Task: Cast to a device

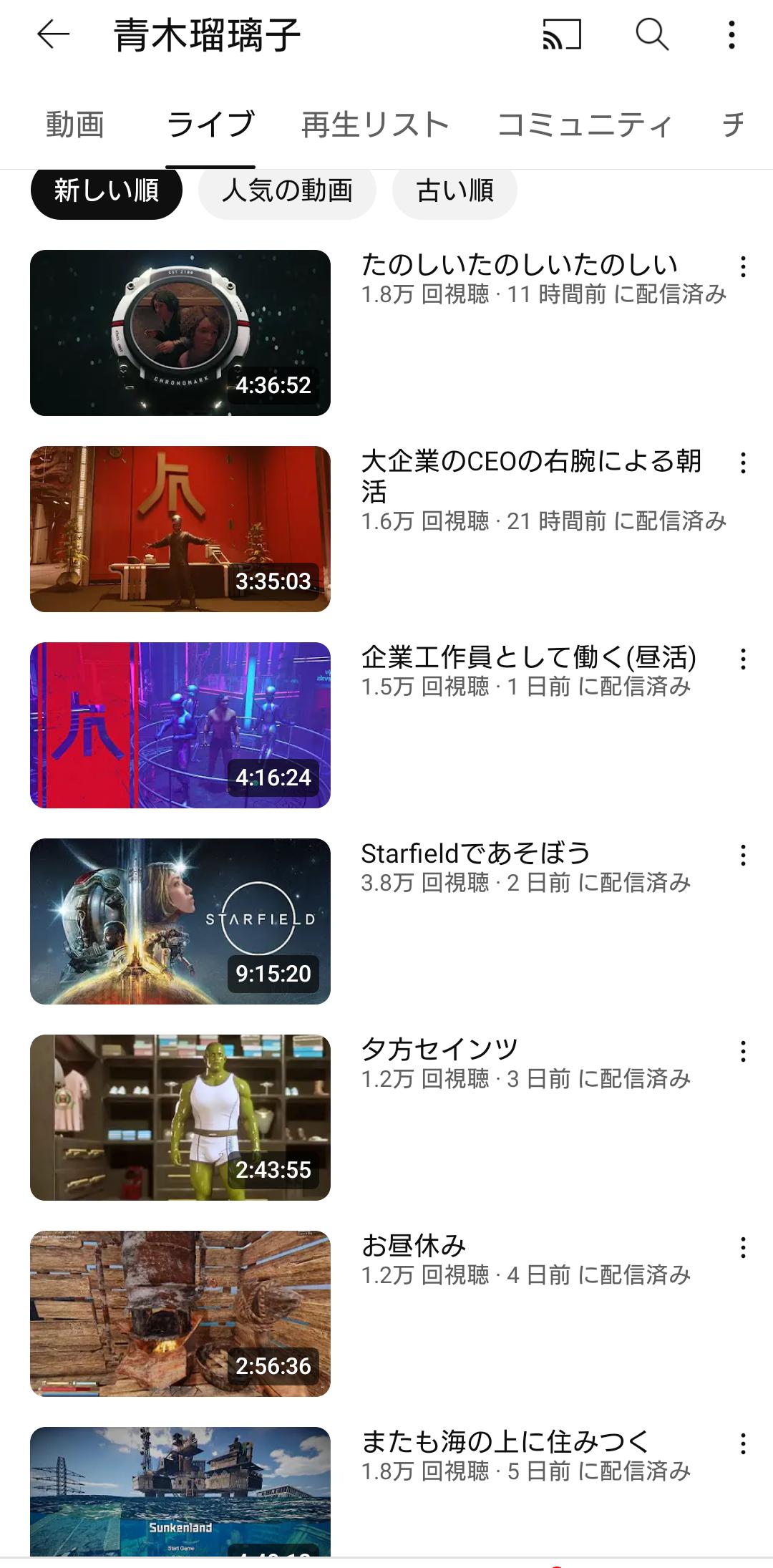Action: click(562, 34)
